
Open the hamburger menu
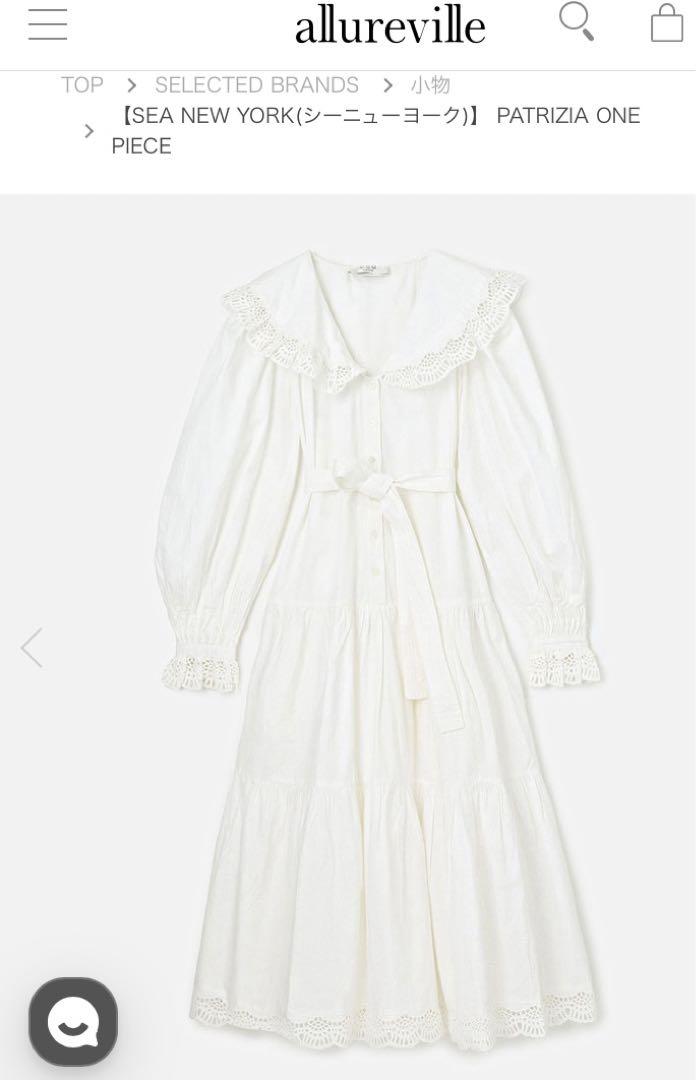point(48,24)
